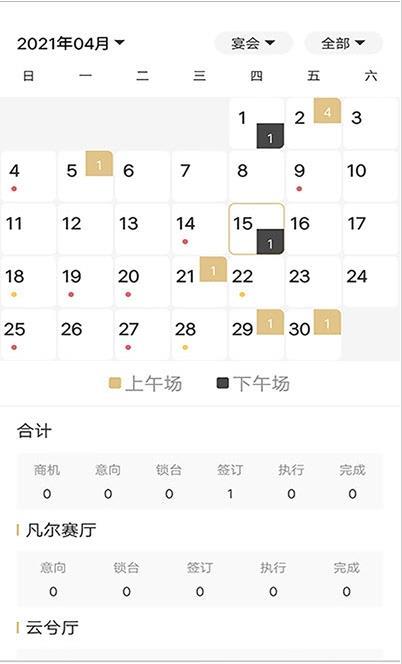Open the 2021年04月 month picker

tap(70, 43)
